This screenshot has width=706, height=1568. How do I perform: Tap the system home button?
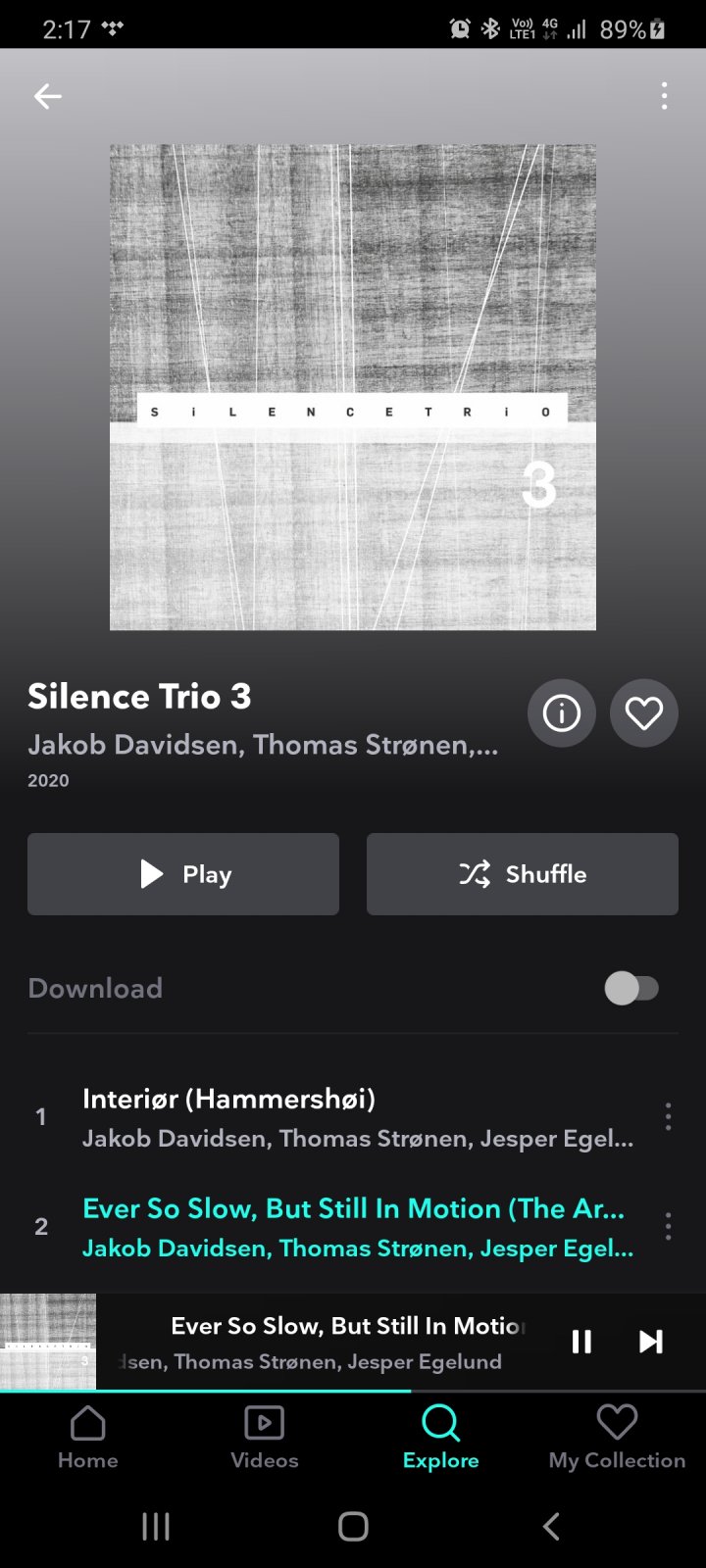(x=353, y=1526)
